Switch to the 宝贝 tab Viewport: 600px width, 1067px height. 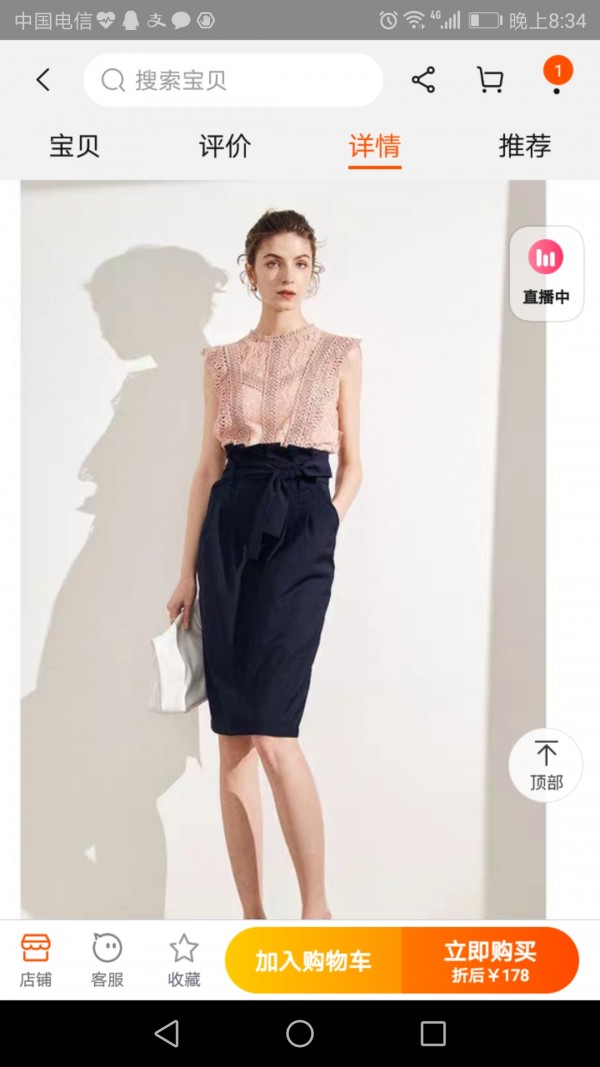point(75,146)
